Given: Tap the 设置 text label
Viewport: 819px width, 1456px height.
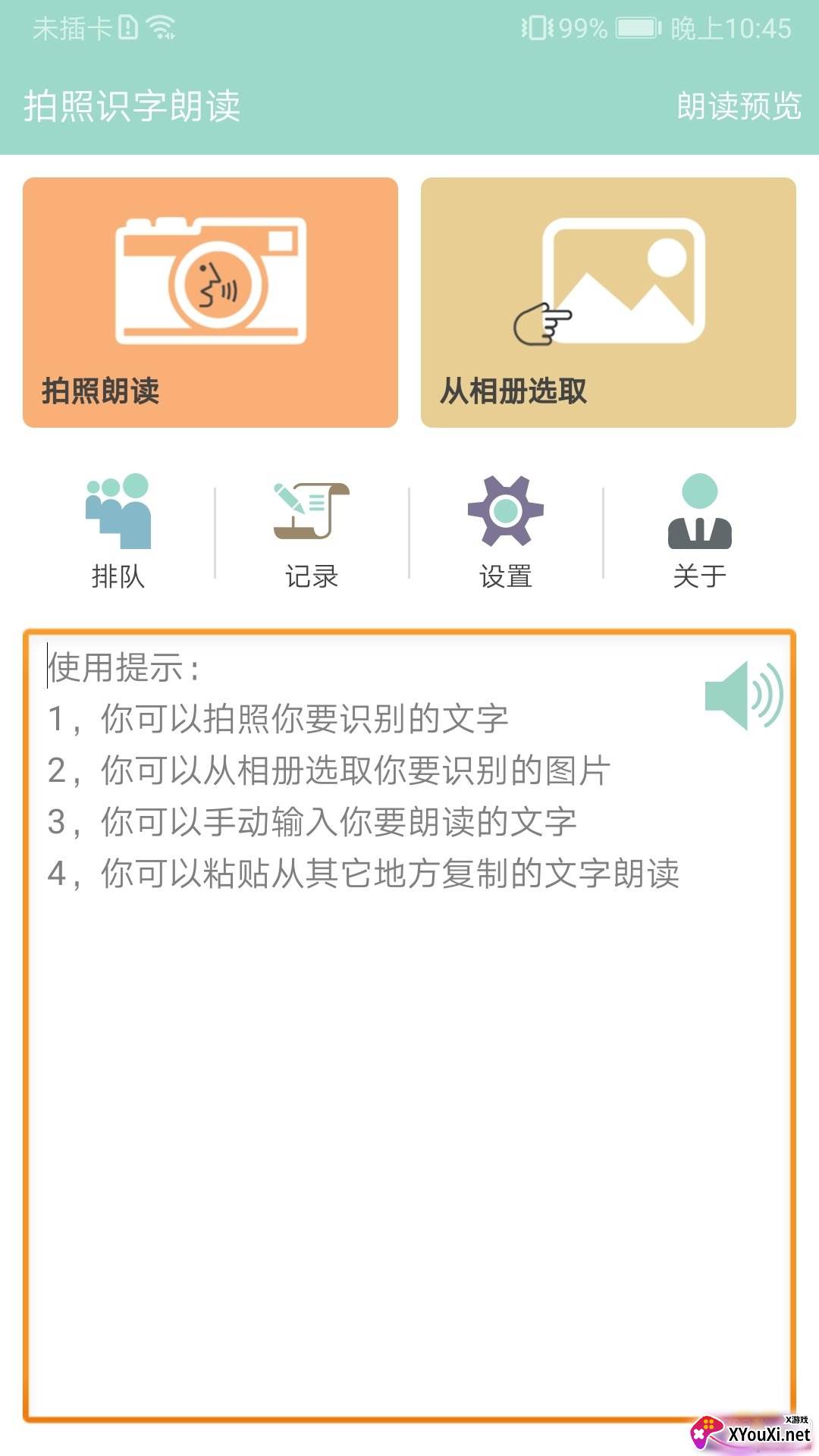Looking at the screenshot, I should point(507,575).
